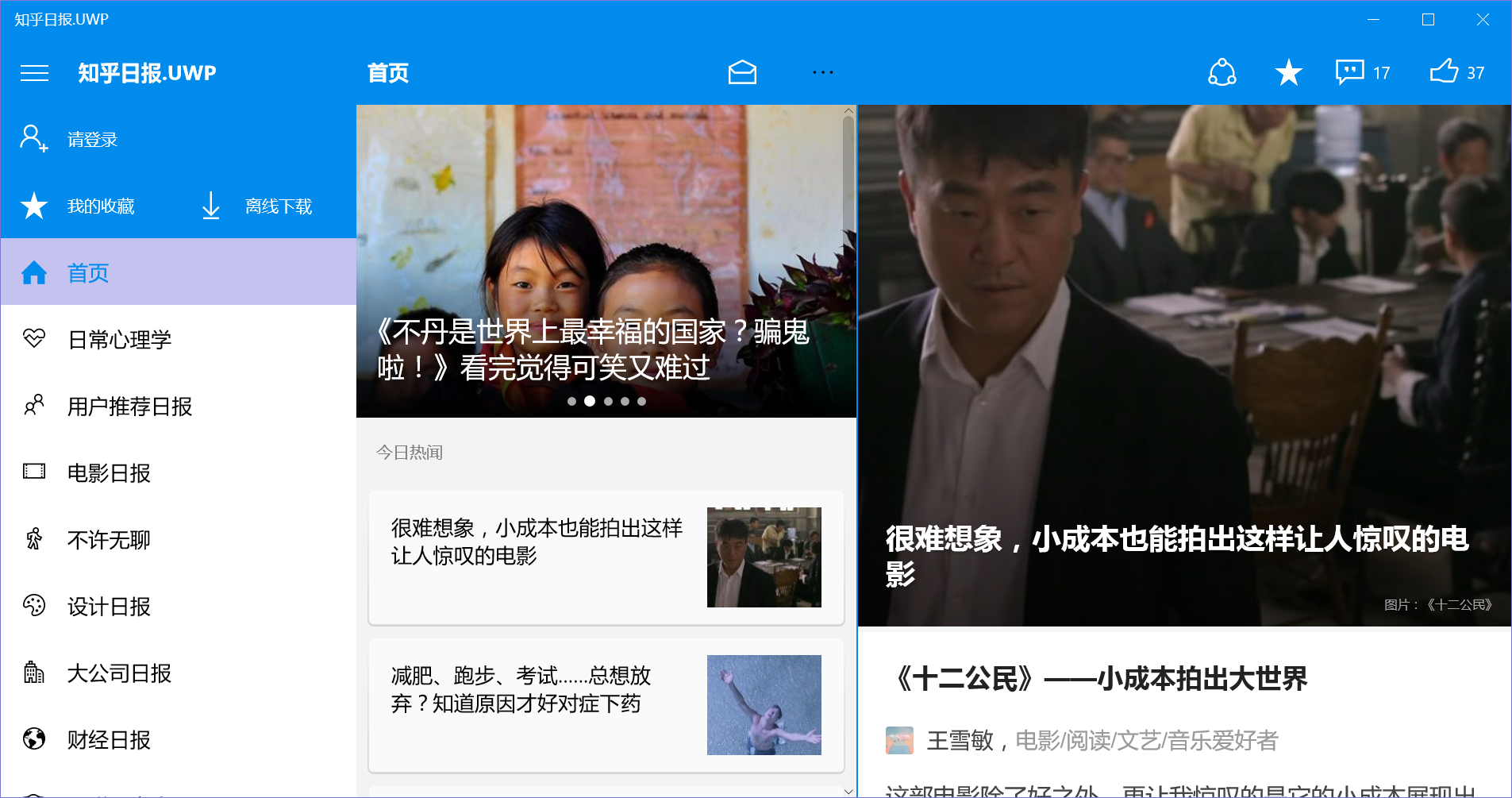This screenshot has width=1512, height=798.
Task: Go to 电影日报 section
Action: point(178,472)
